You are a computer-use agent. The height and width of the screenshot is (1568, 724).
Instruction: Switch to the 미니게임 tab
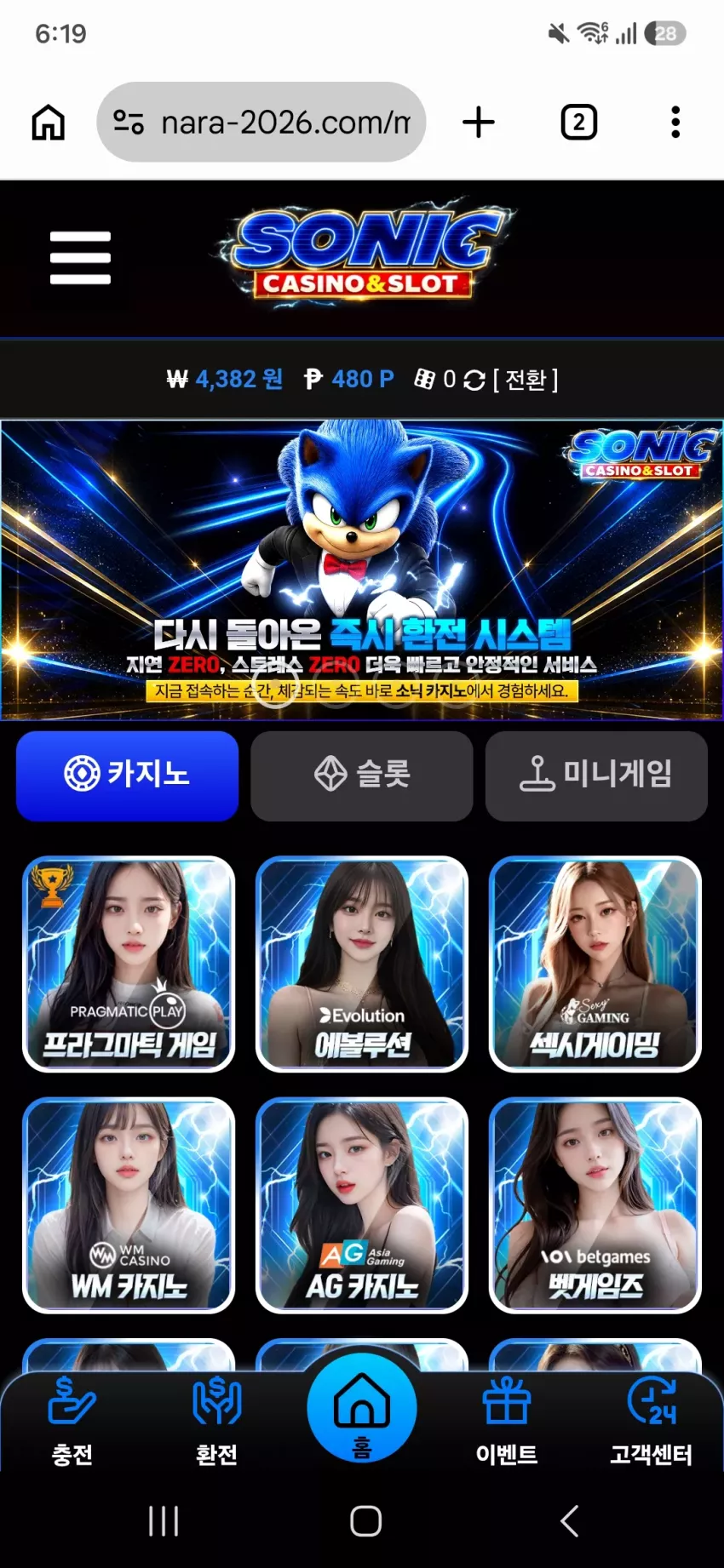(596, 775)
